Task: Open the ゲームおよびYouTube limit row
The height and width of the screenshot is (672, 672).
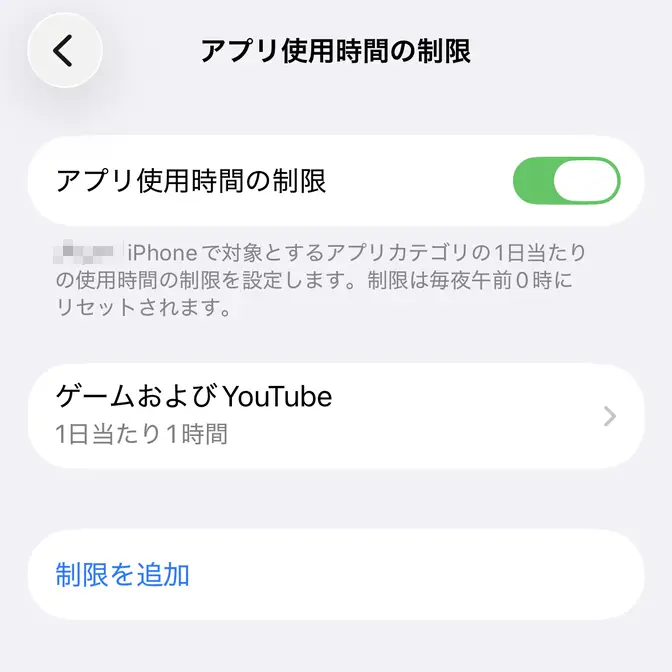Action: coord(336,416)
